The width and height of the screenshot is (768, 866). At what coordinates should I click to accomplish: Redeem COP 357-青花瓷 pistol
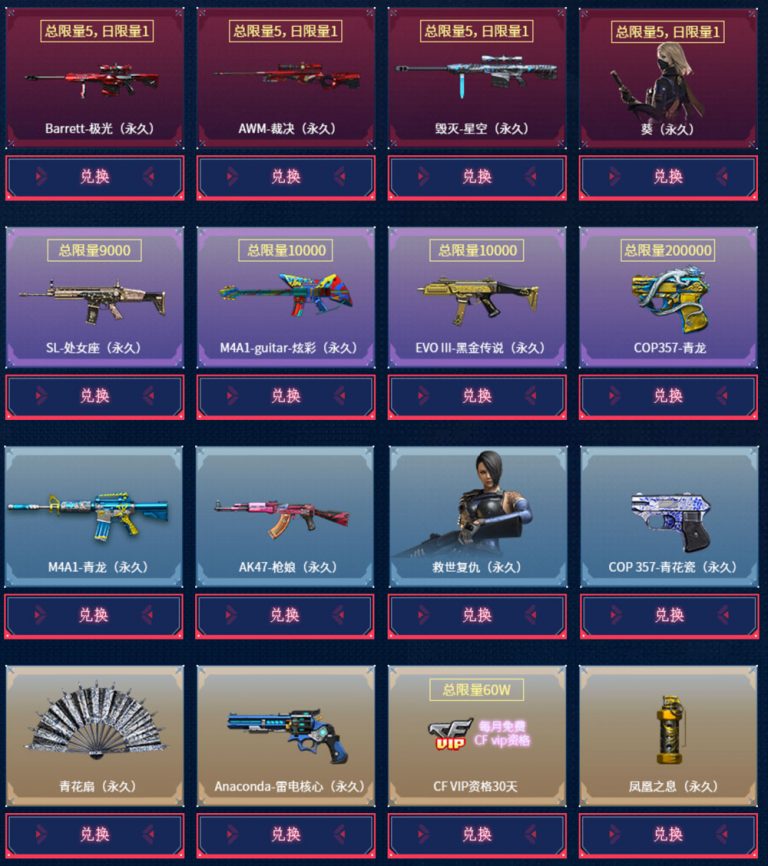[x=668, y=615]
